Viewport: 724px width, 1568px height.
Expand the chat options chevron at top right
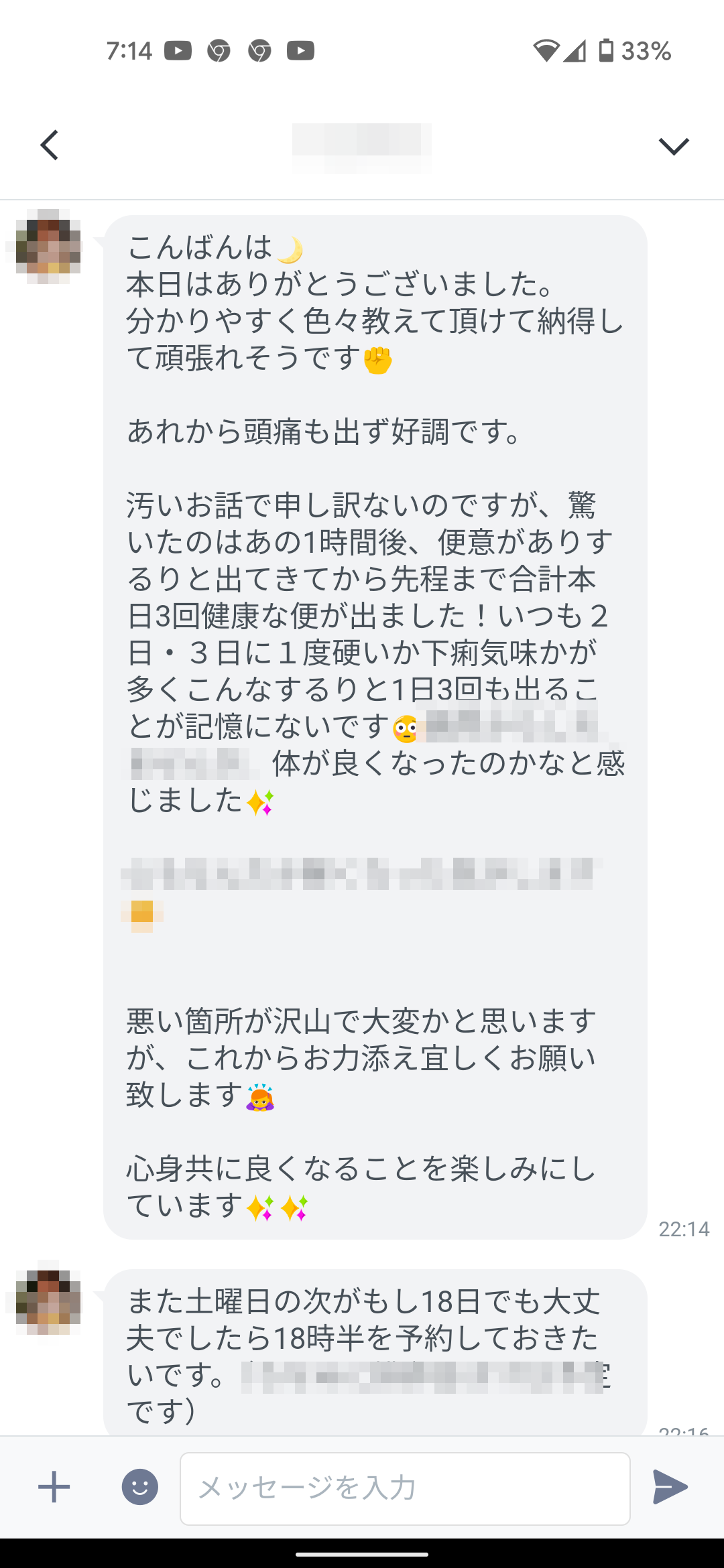click(x=674, y=146)
